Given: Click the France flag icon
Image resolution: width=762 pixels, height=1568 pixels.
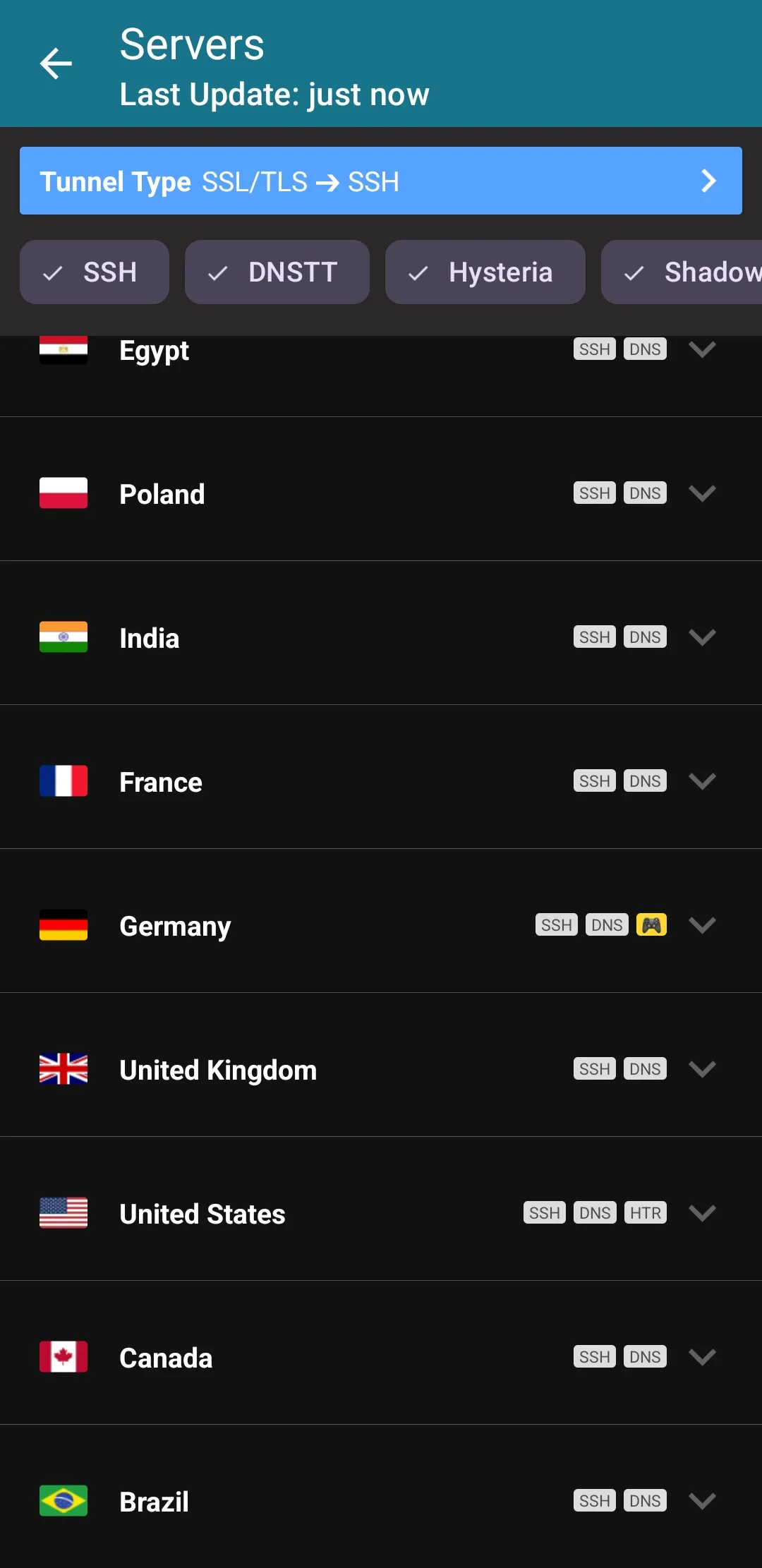Looking at the screenshot, I should pos(63,780).
